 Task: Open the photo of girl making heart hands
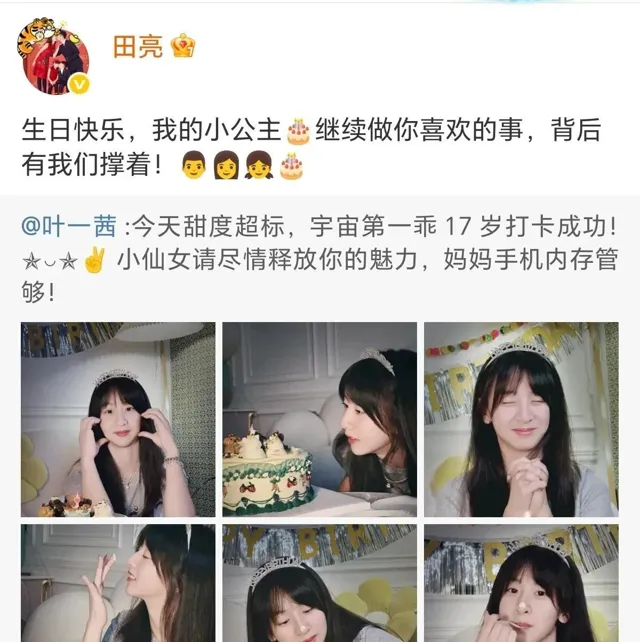tap(118, 419)
